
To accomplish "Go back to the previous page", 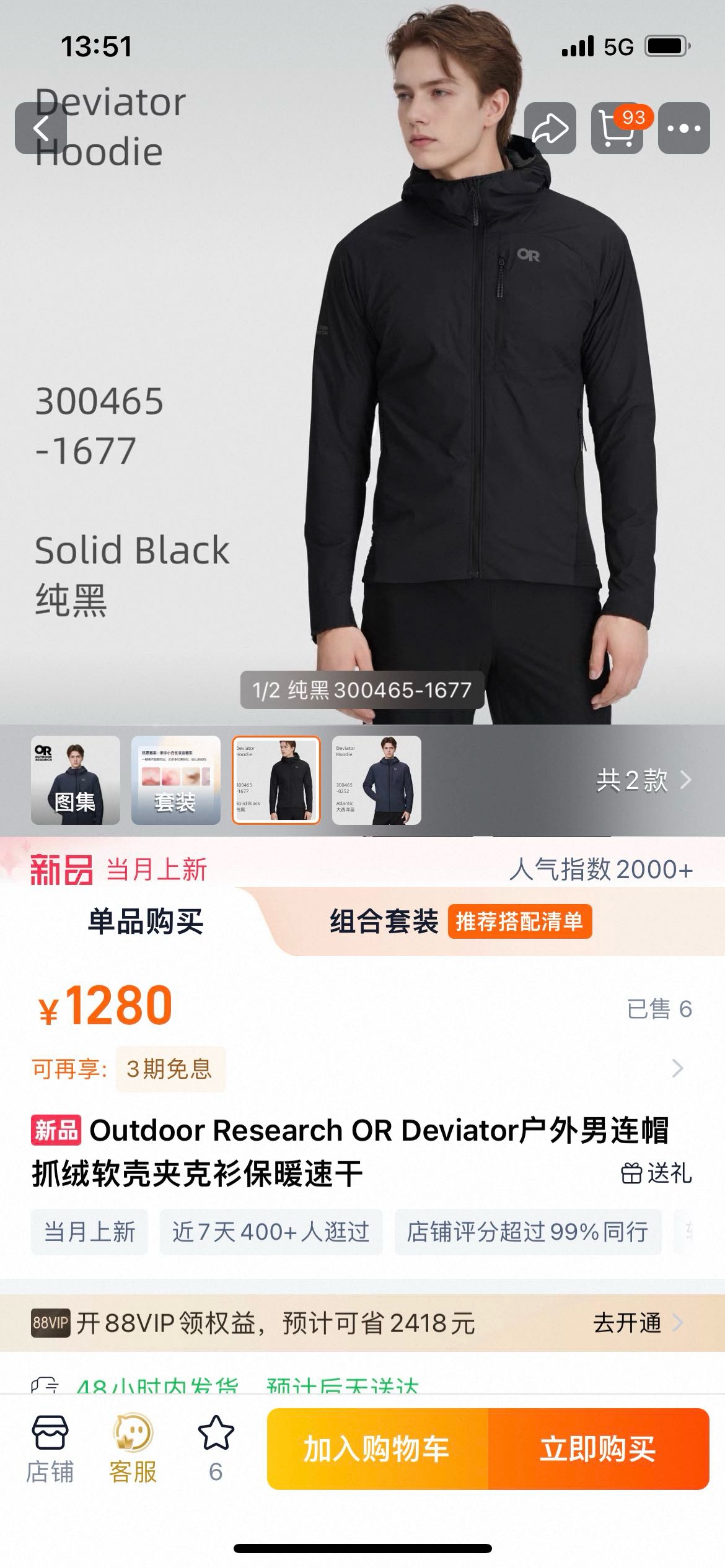I will [41, 128].
